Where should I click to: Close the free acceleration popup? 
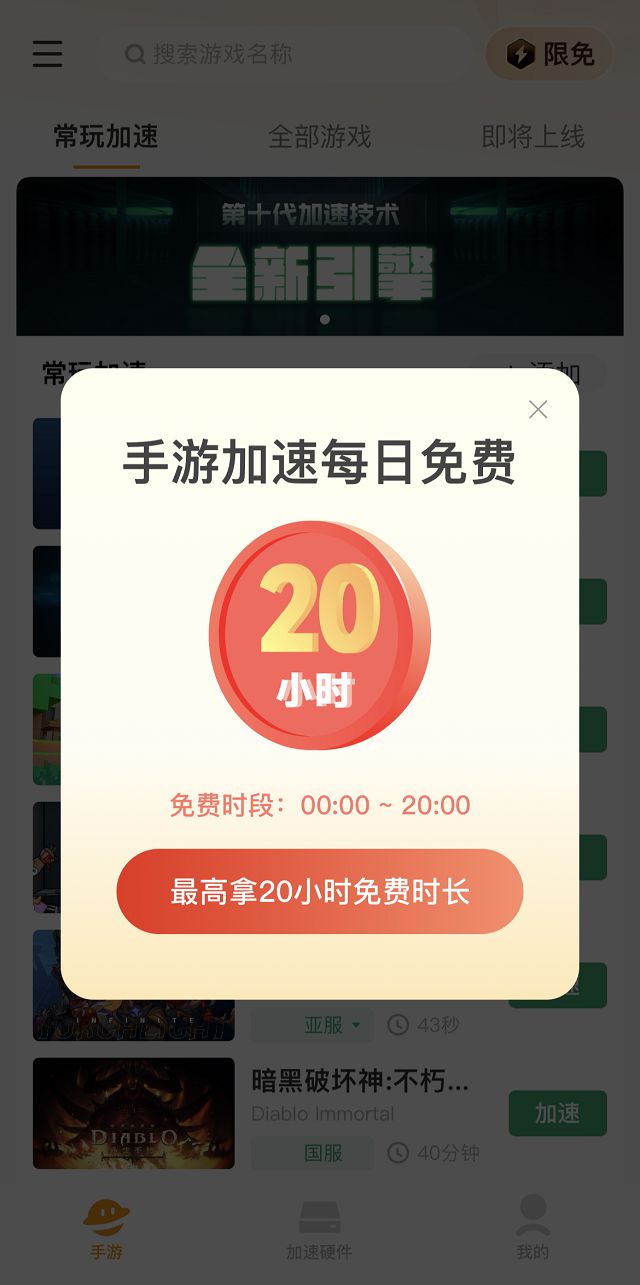point(538,409)
